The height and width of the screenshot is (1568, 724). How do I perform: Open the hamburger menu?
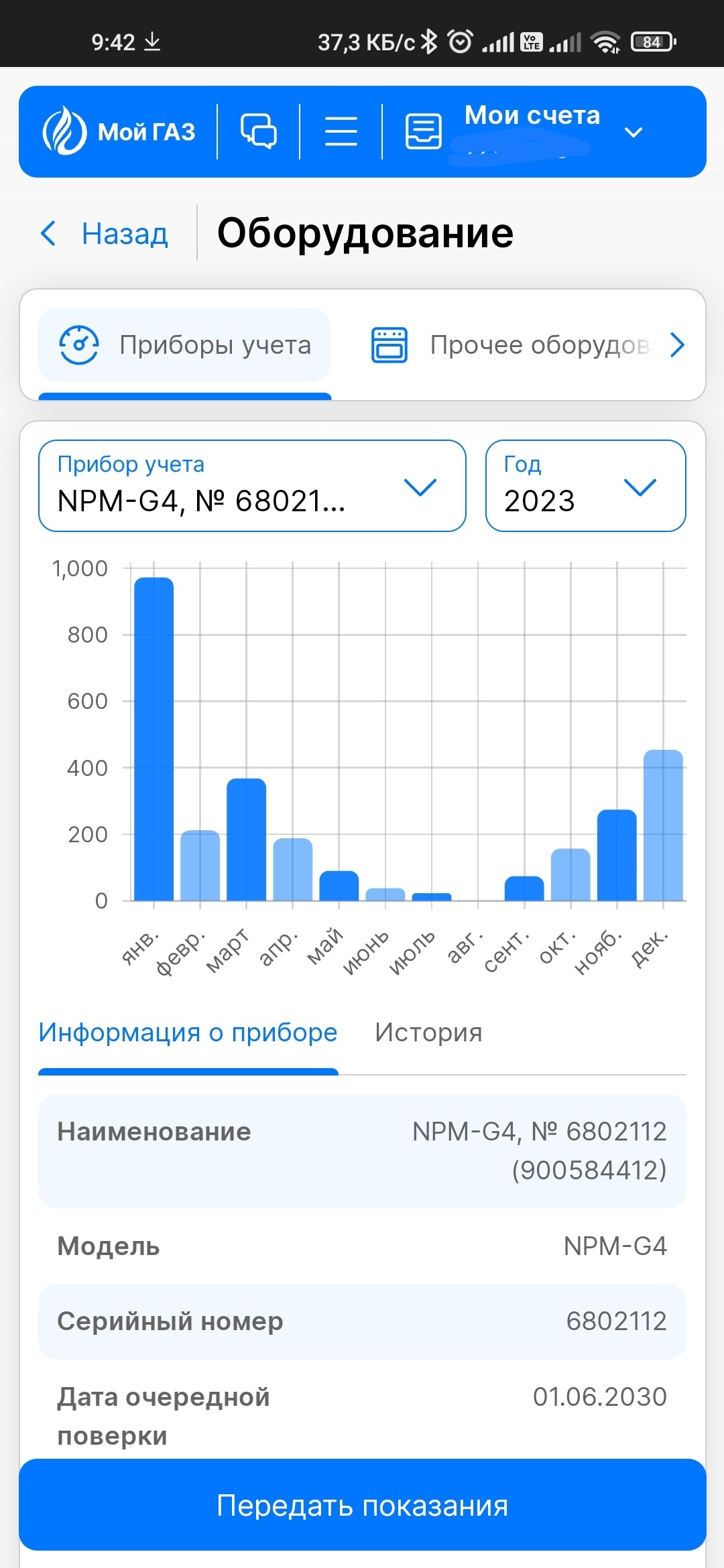(x=341, y=131)
